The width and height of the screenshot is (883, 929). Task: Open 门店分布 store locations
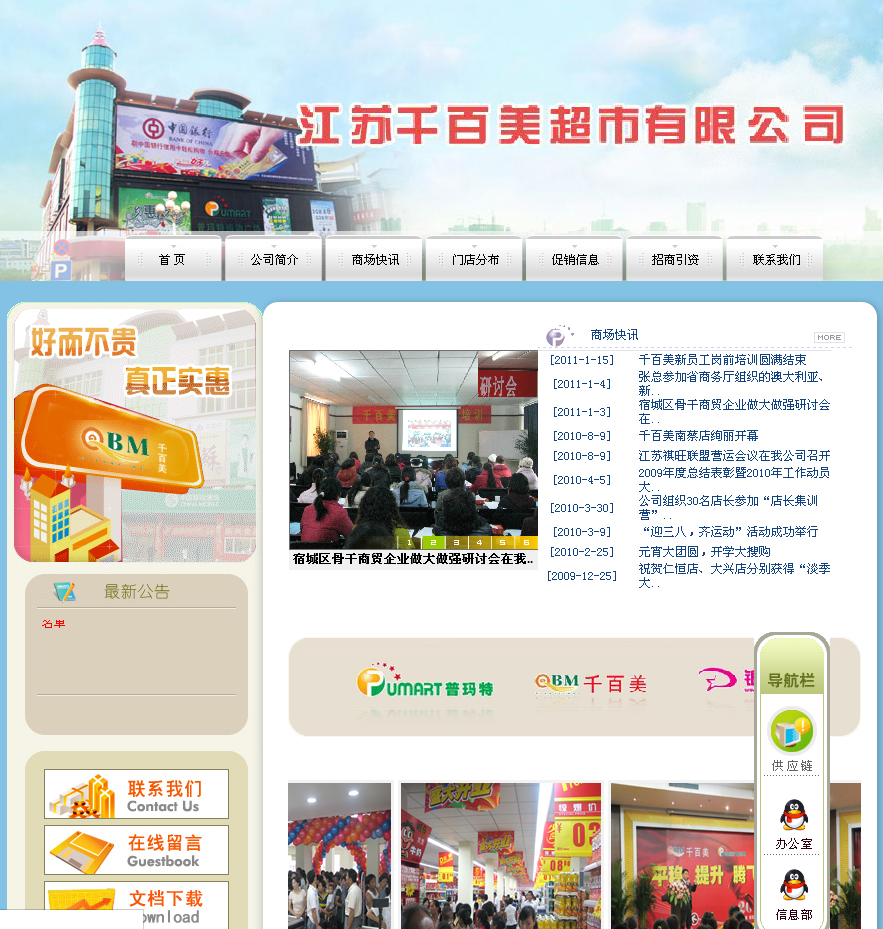pos(475,259)
